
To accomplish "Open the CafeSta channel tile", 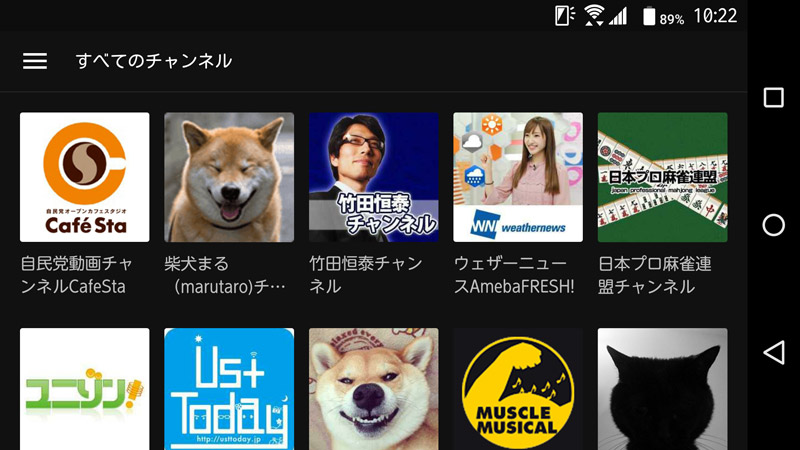I will coord(85,177).
